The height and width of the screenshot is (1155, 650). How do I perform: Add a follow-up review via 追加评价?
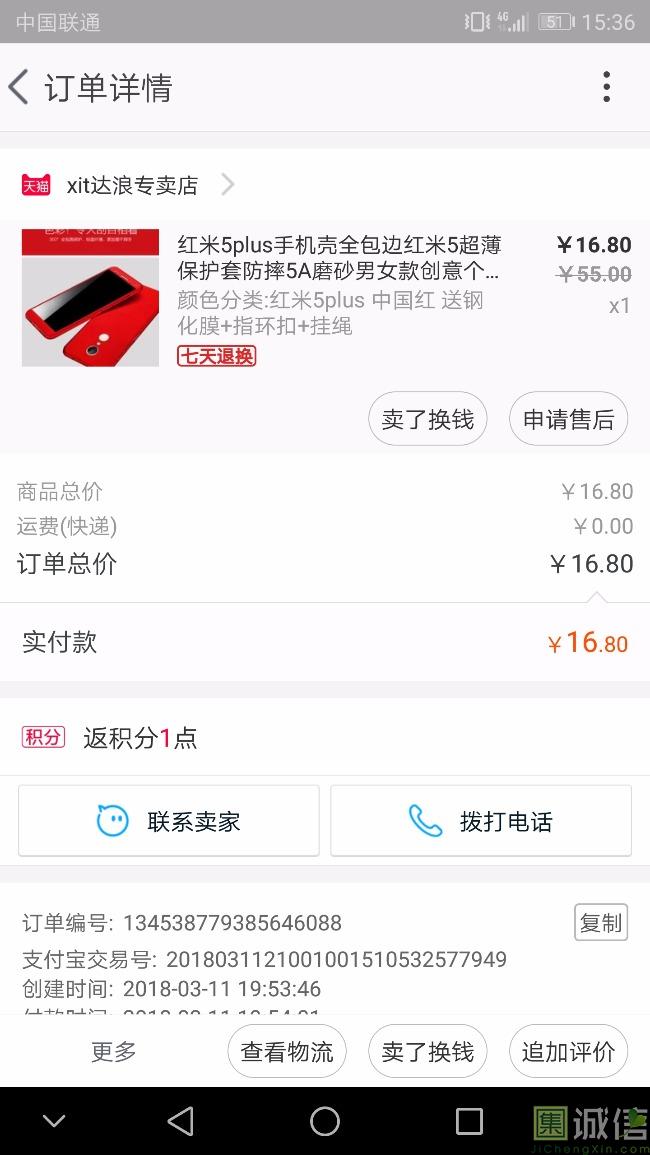(x=568, y=1051)
